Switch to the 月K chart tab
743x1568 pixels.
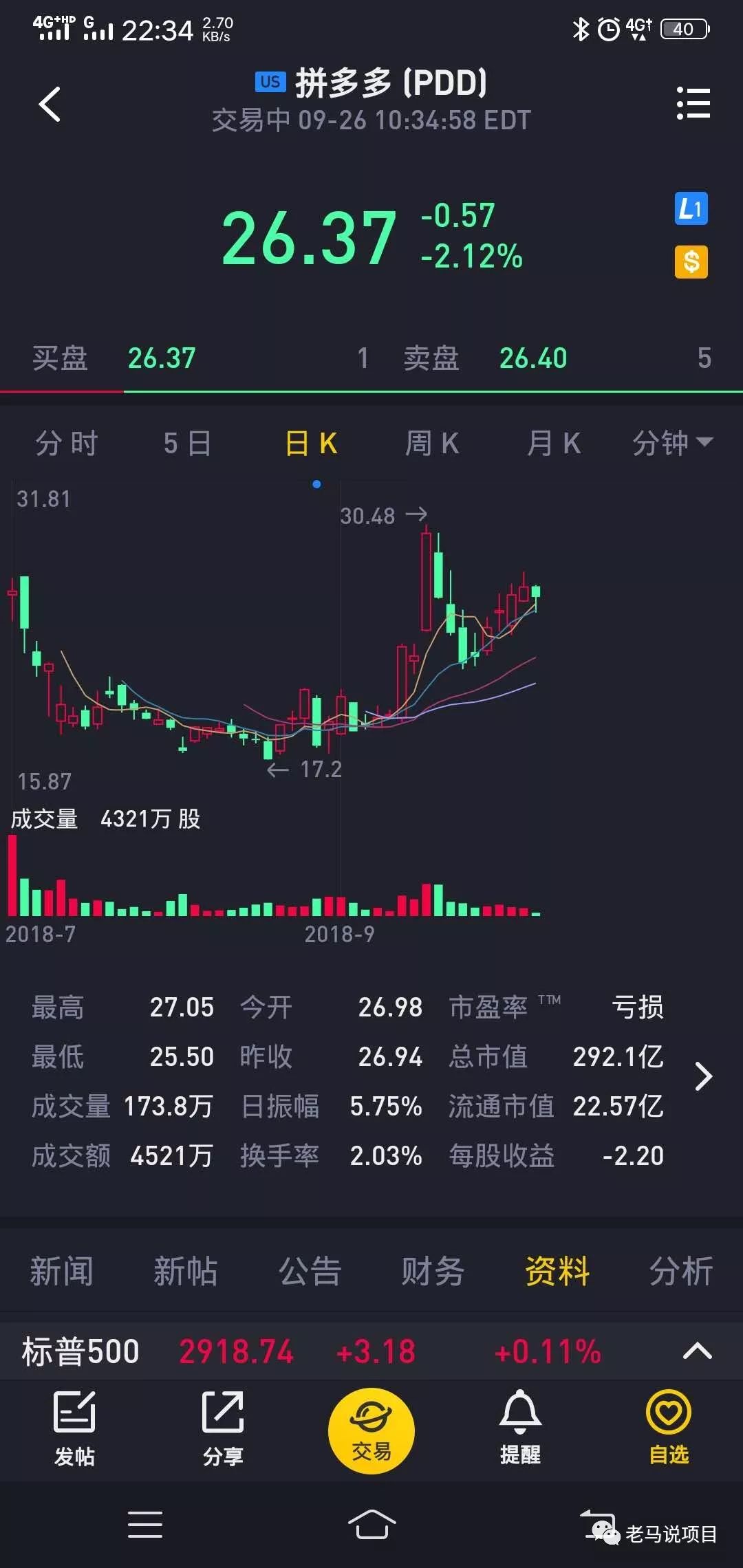pos(554,443)
